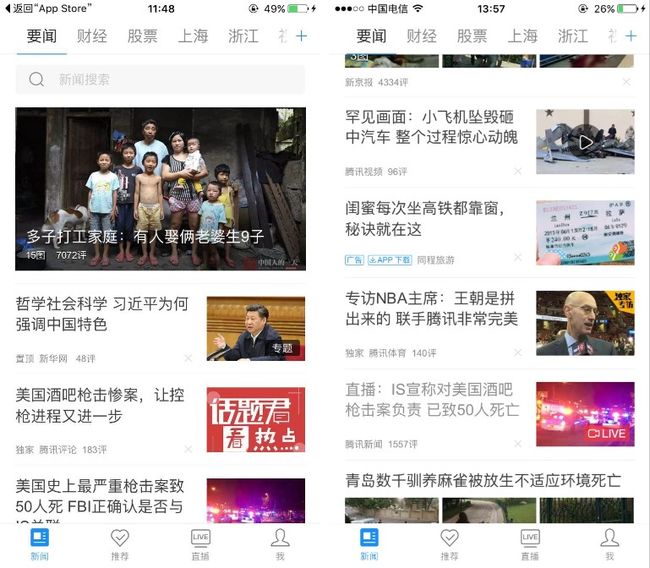
Task: Play the video 小飞机坠毁砸中汽车
Action: coord(585,142)
